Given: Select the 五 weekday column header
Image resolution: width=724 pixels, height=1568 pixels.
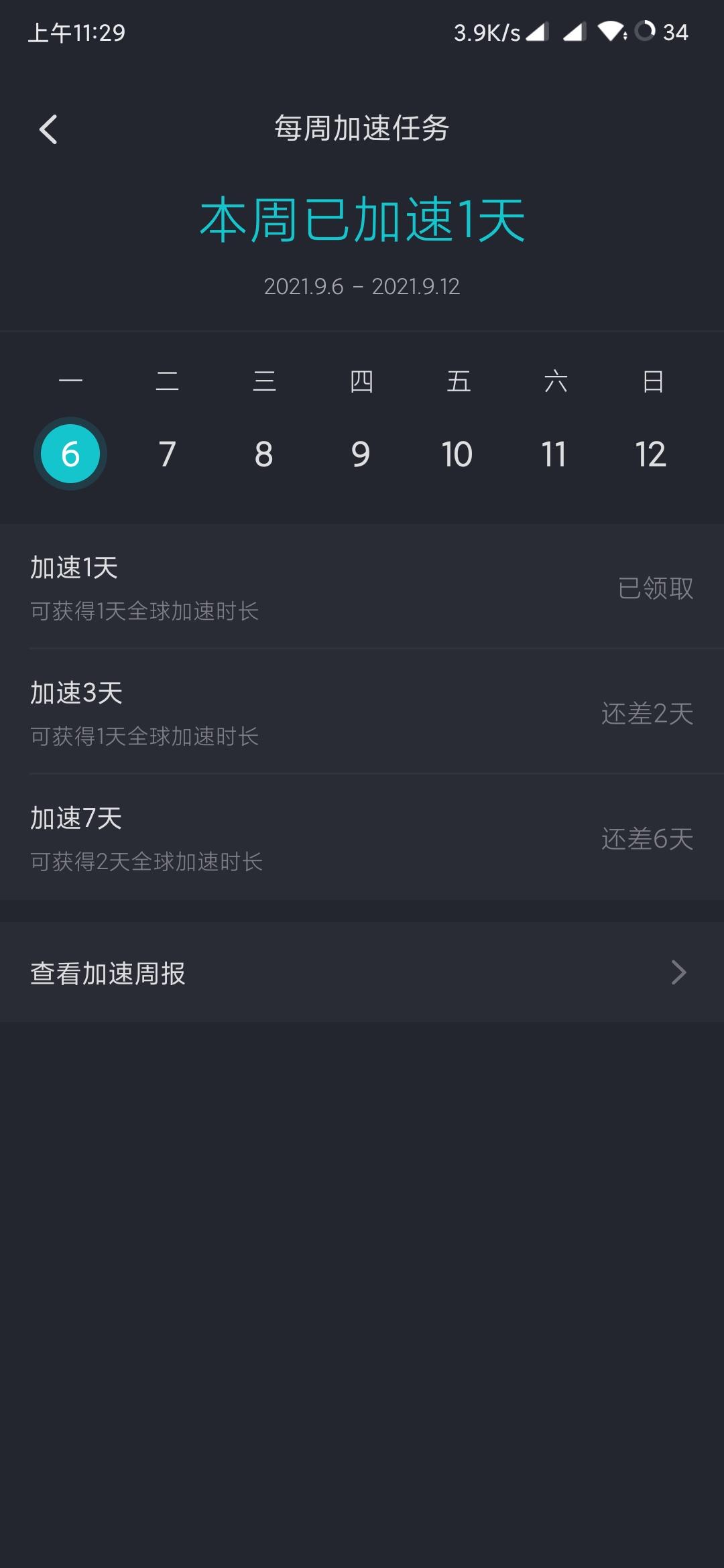Looking at the screenshot, I should point(458,380).
